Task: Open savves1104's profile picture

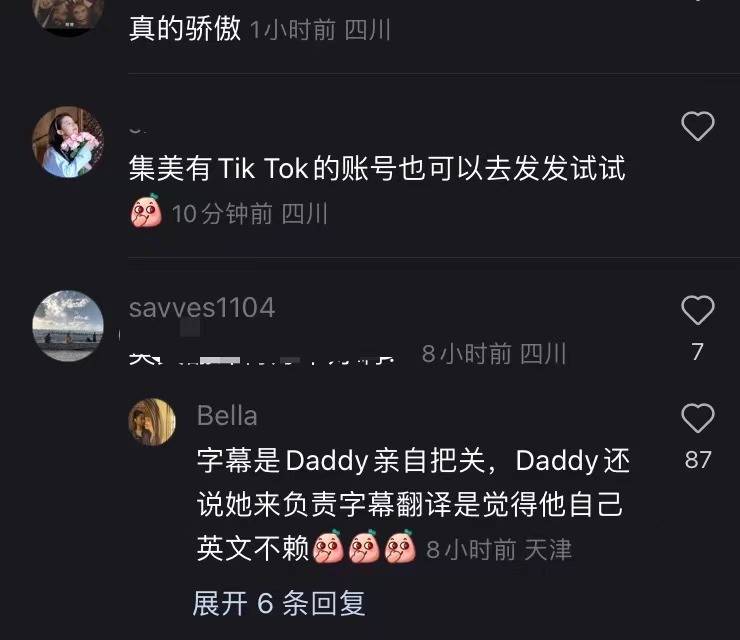Action: click(68, 326)
